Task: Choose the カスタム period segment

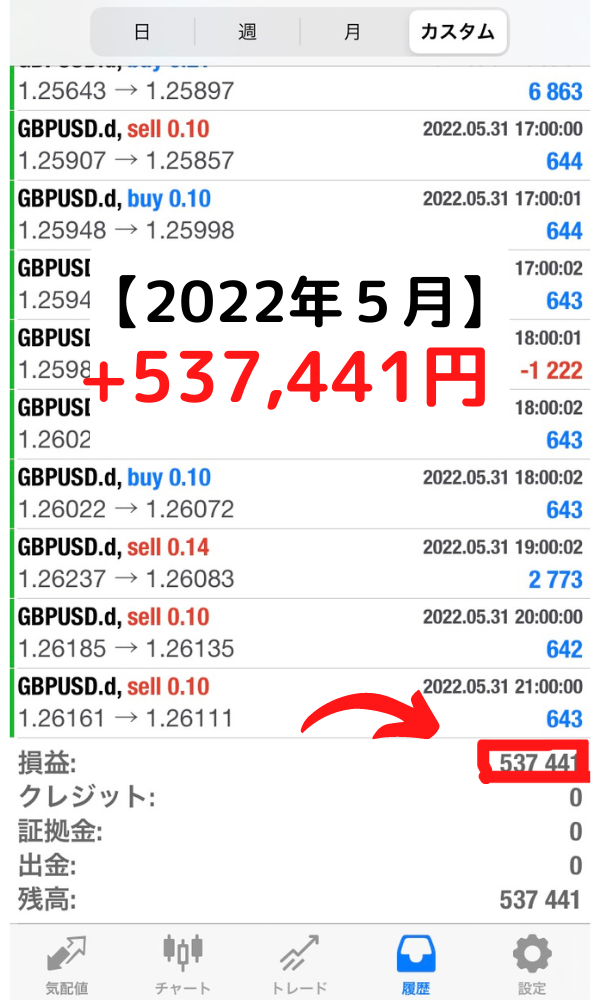Action: [458, 32]
